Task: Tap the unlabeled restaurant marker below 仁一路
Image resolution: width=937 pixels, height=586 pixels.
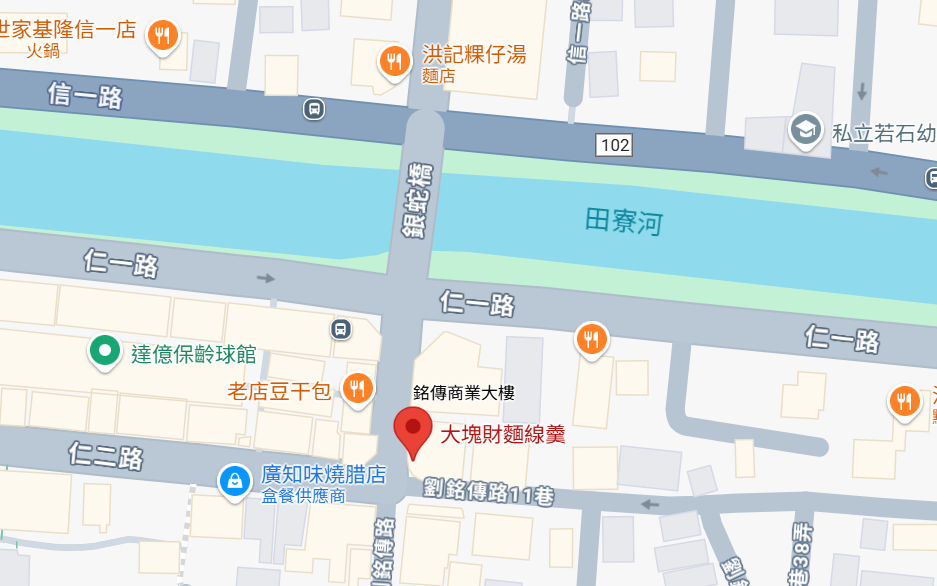Action: click(x=592, y=338)
